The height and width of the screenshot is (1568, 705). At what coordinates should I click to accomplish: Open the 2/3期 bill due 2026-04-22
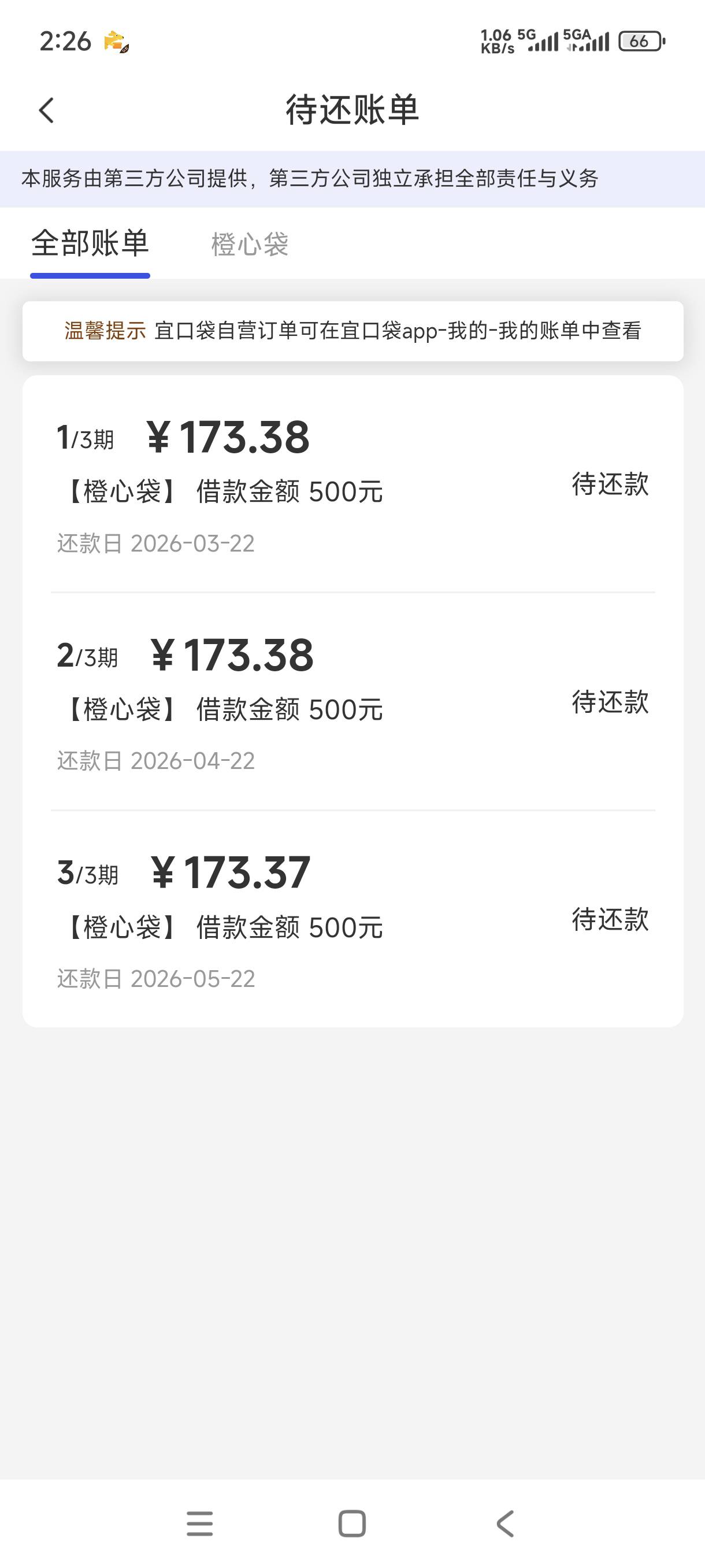(x=352, y=702)
